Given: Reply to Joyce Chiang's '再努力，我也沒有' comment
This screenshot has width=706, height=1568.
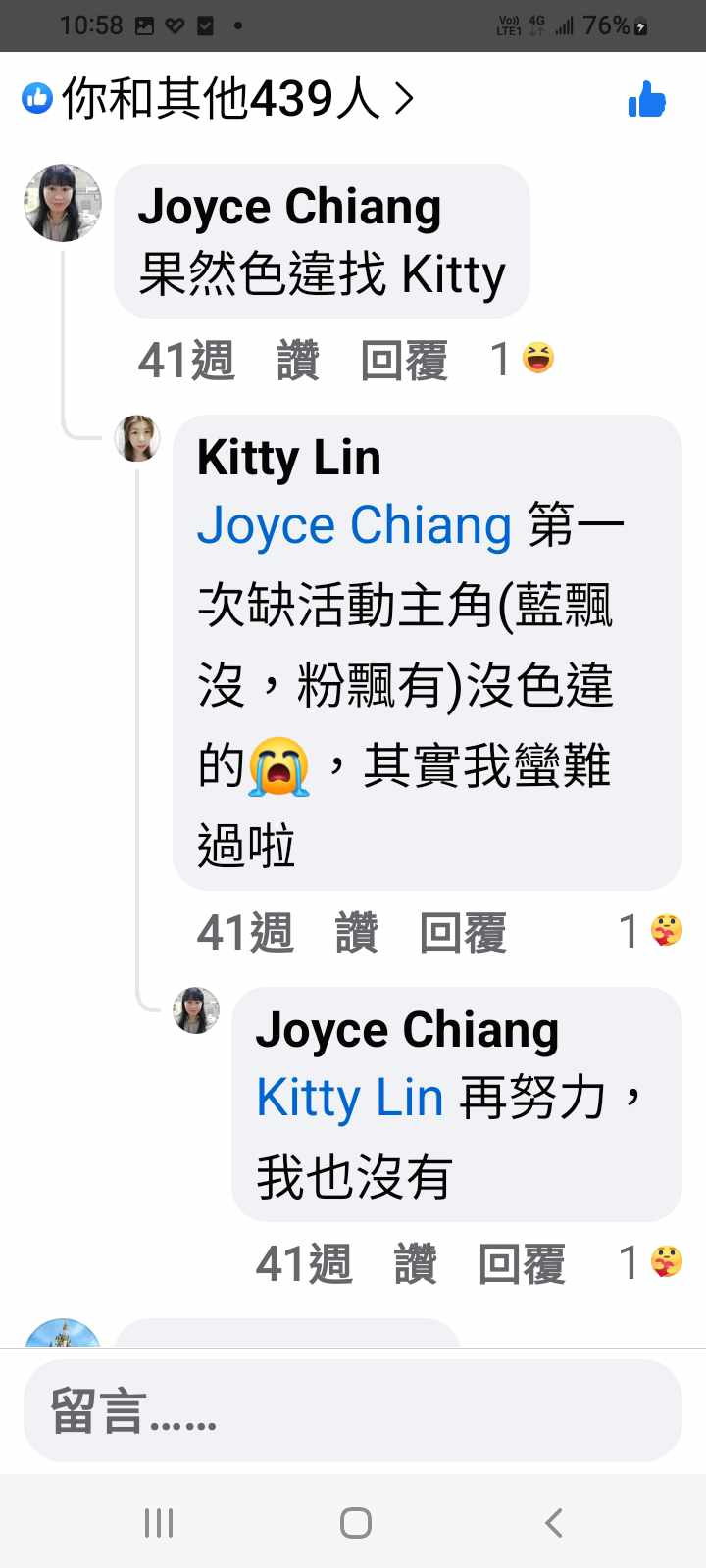Looking at the screenshot, I should [x=522, y=1263].
